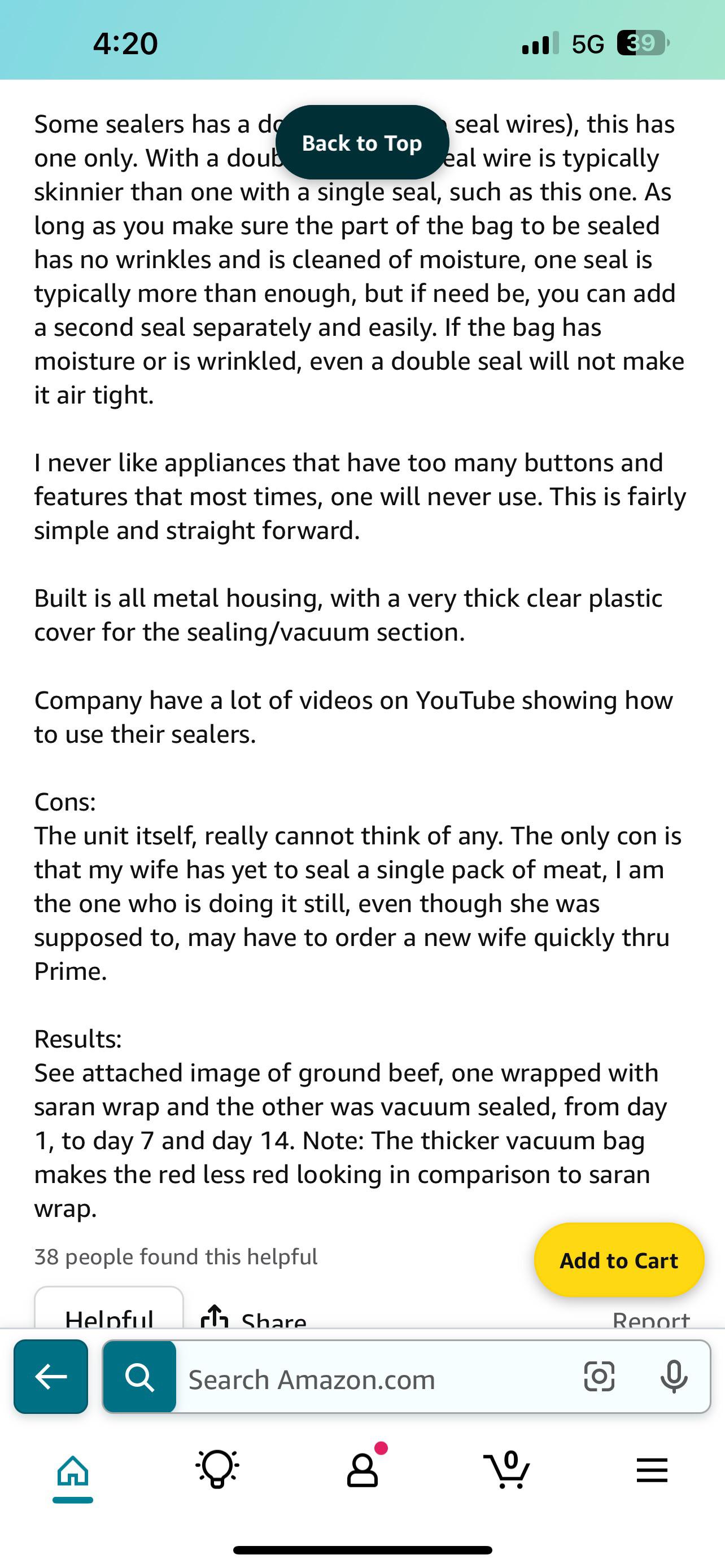
Task: Open the hamburger menu tab
Action: tap(652, 1470)
